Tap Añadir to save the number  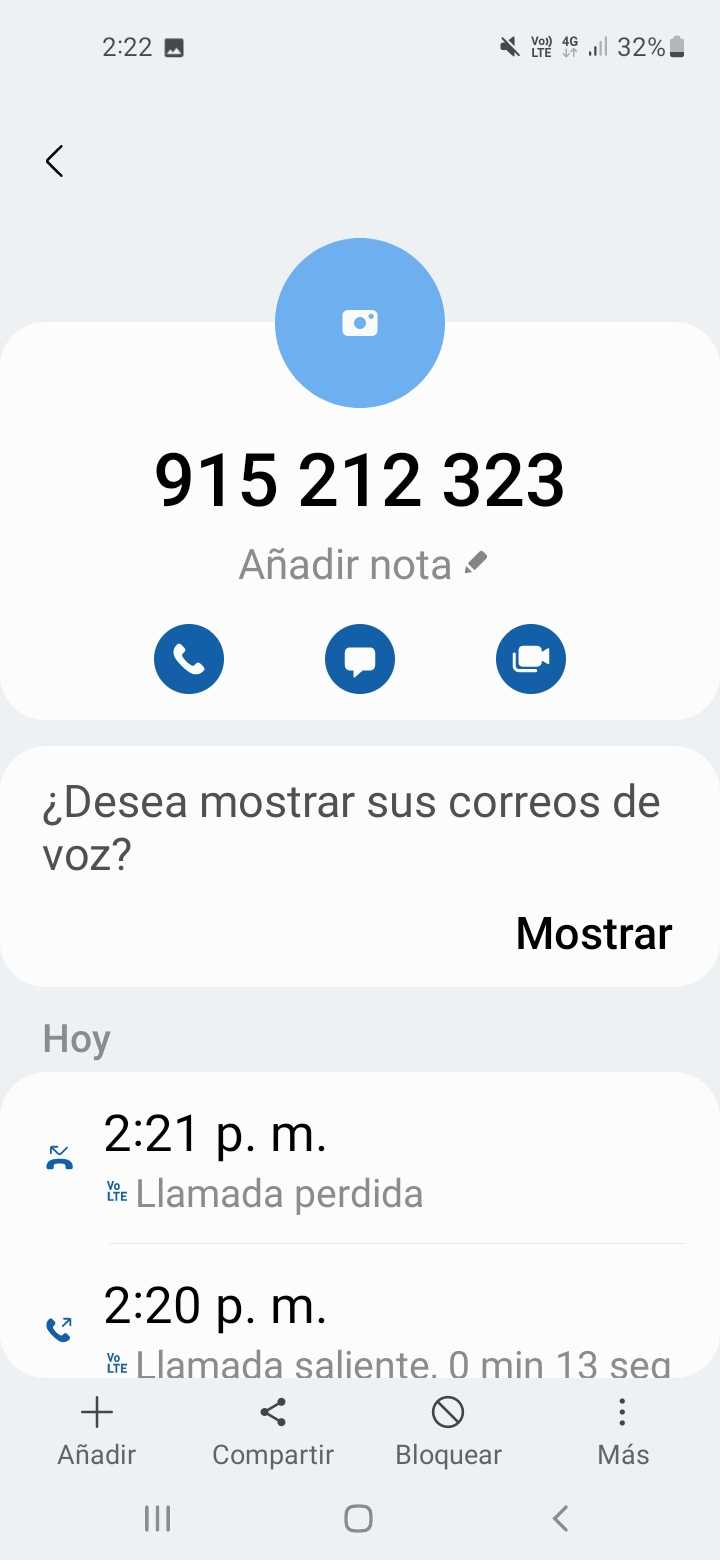point(96,1431)
